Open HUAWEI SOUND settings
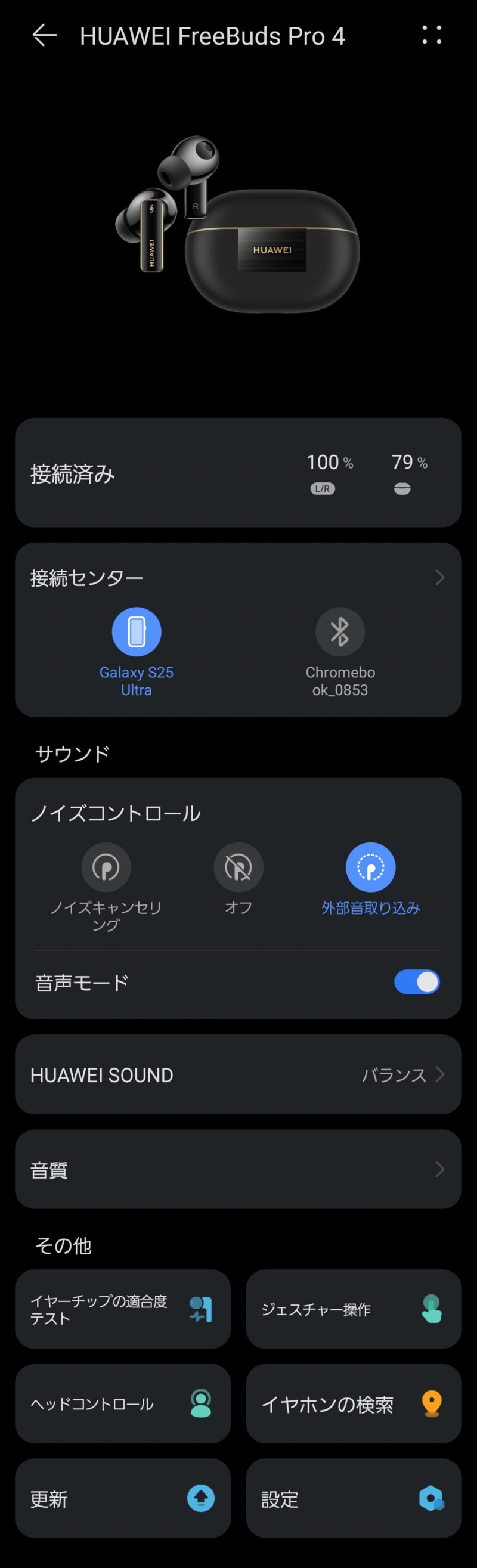This screenshot has width=477, height=1568. [x=238, y=1075]
